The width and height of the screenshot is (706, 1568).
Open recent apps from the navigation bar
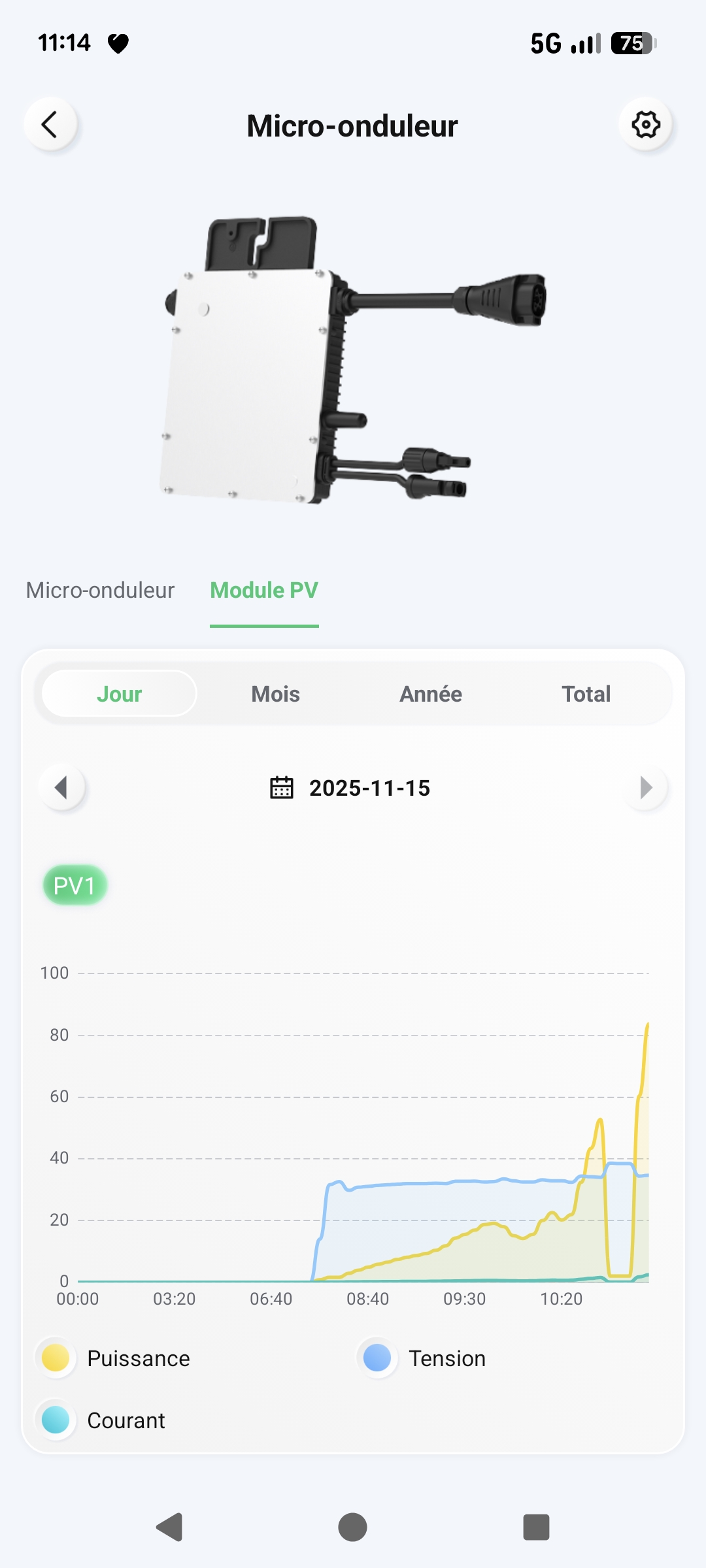[536, 1527]
